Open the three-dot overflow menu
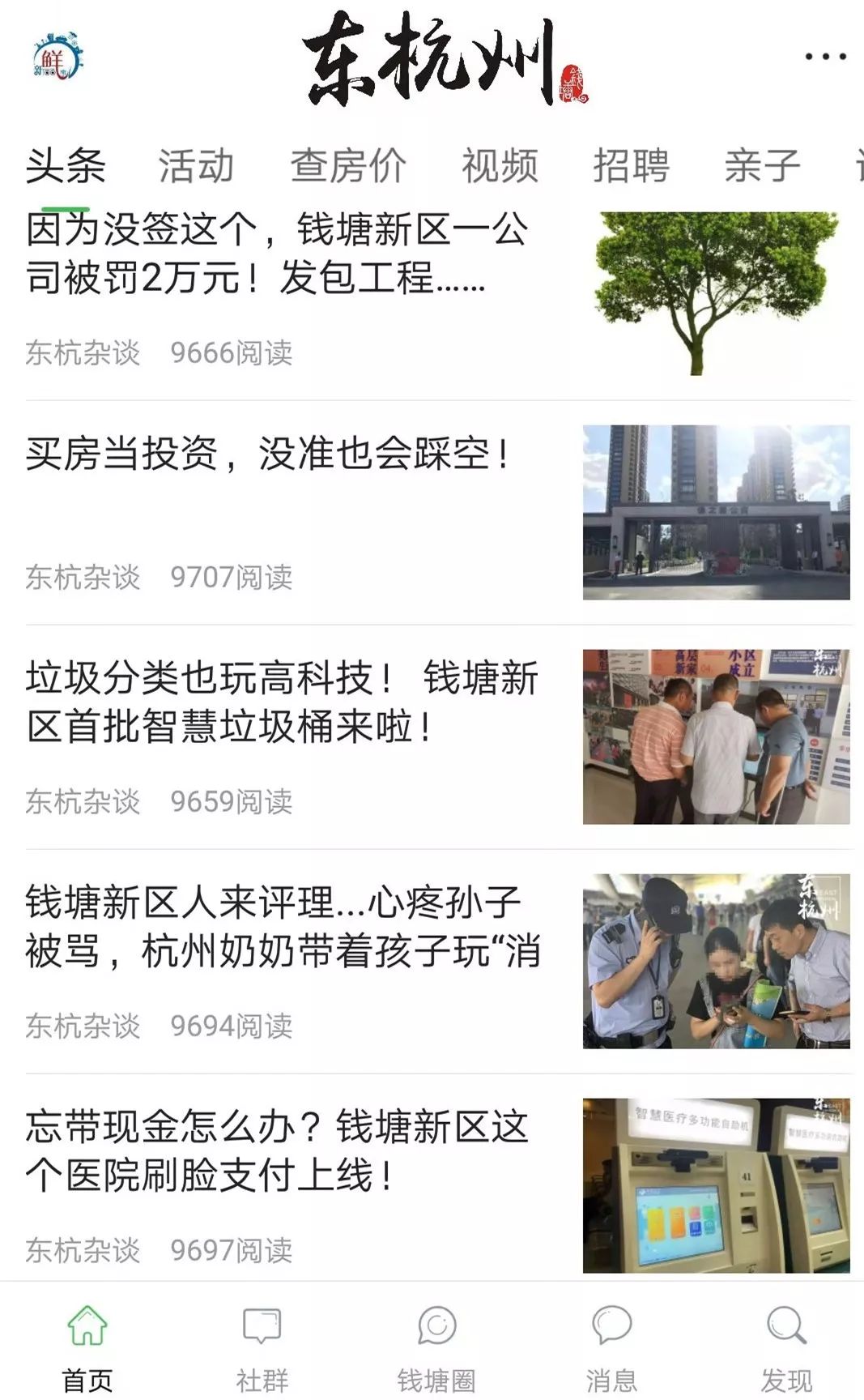Image resolution: width=864 pixels, height=1400 pixels. click(825, 57)
